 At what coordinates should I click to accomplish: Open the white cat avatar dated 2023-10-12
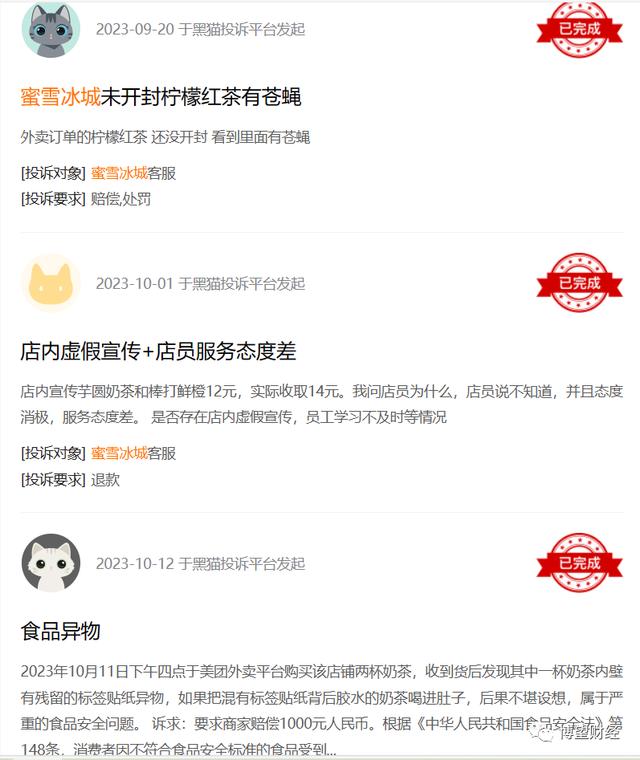51,563
